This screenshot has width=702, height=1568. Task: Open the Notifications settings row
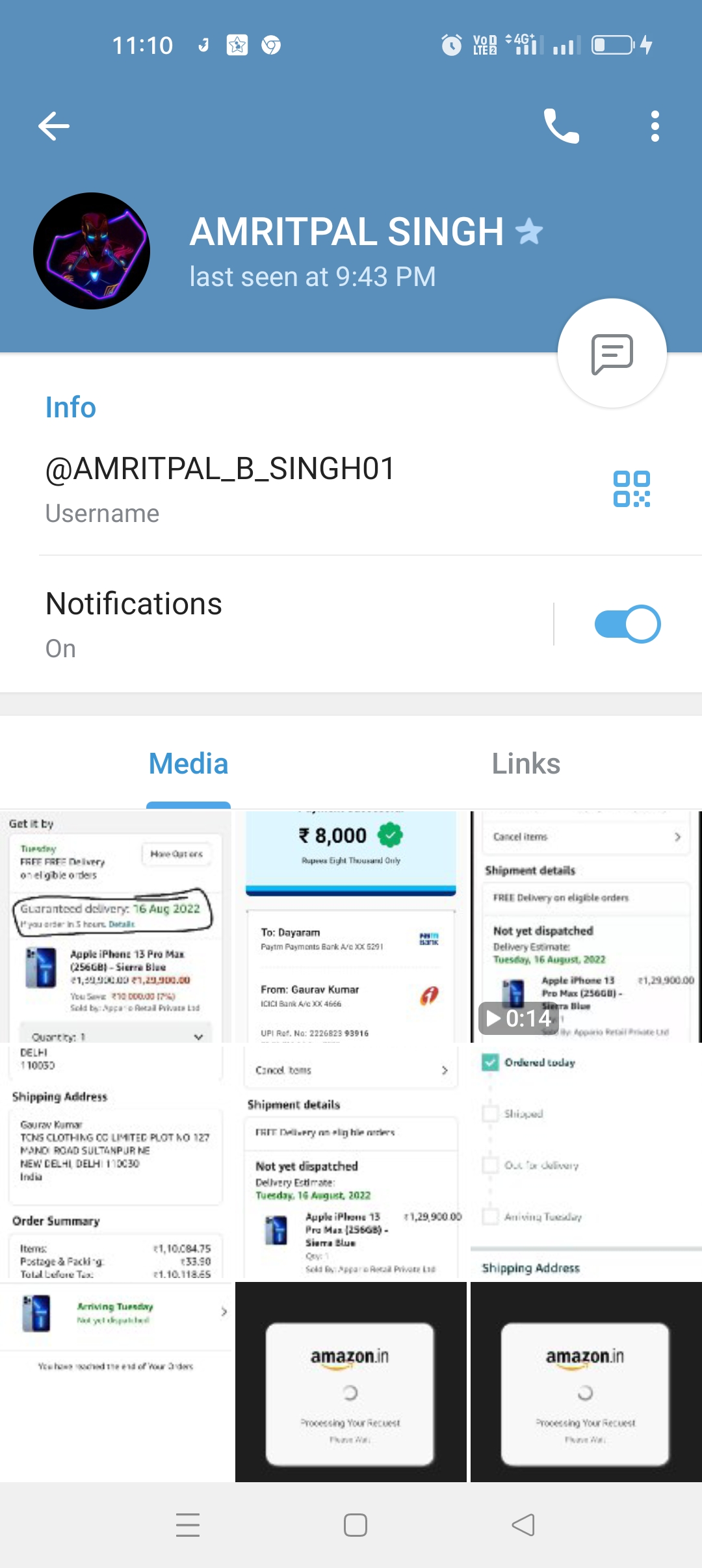click(260, 623)
